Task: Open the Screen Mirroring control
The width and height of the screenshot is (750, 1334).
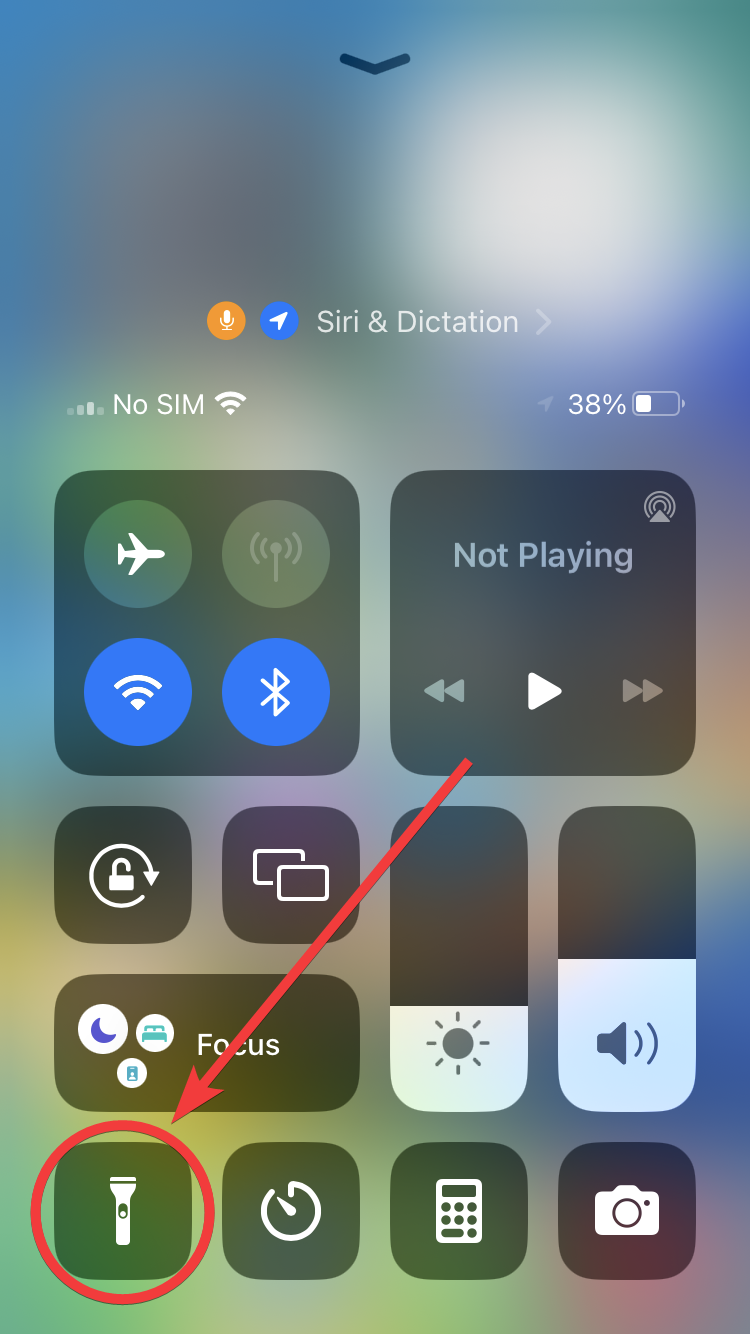Action: pyautogui.click(x=290, y=875)
